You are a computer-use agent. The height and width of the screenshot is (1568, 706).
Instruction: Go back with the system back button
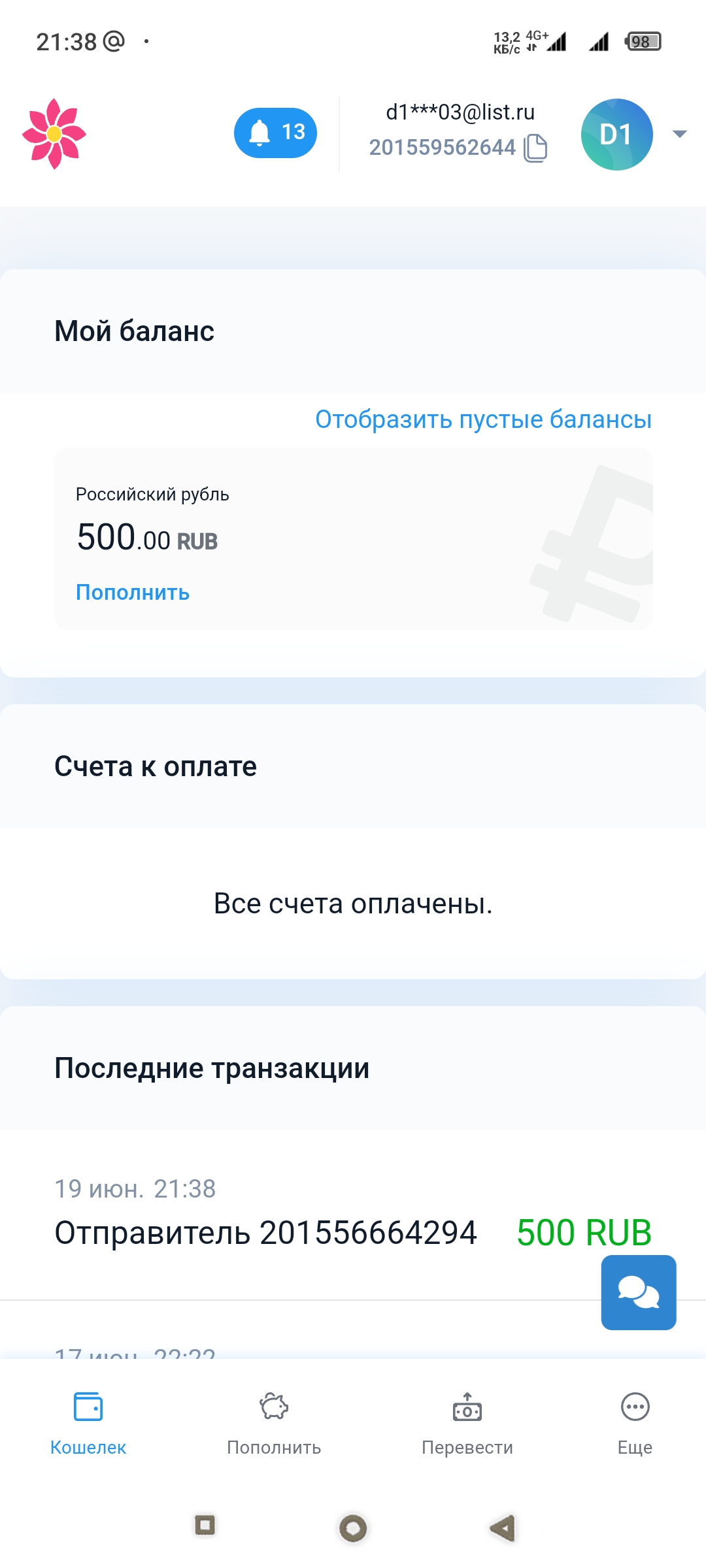tap(502, 1527)
